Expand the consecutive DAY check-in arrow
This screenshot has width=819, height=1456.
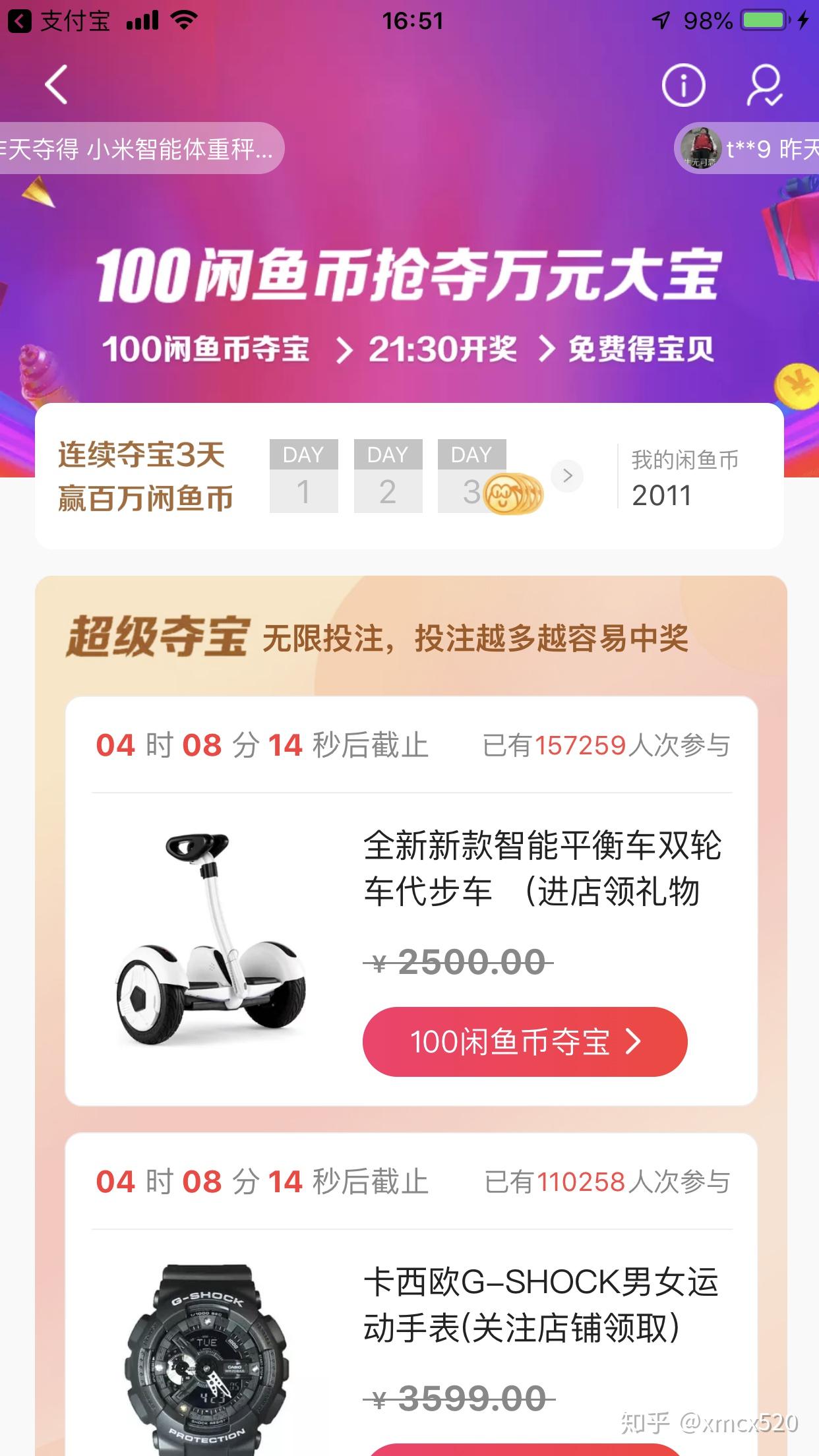coord(567,476)
